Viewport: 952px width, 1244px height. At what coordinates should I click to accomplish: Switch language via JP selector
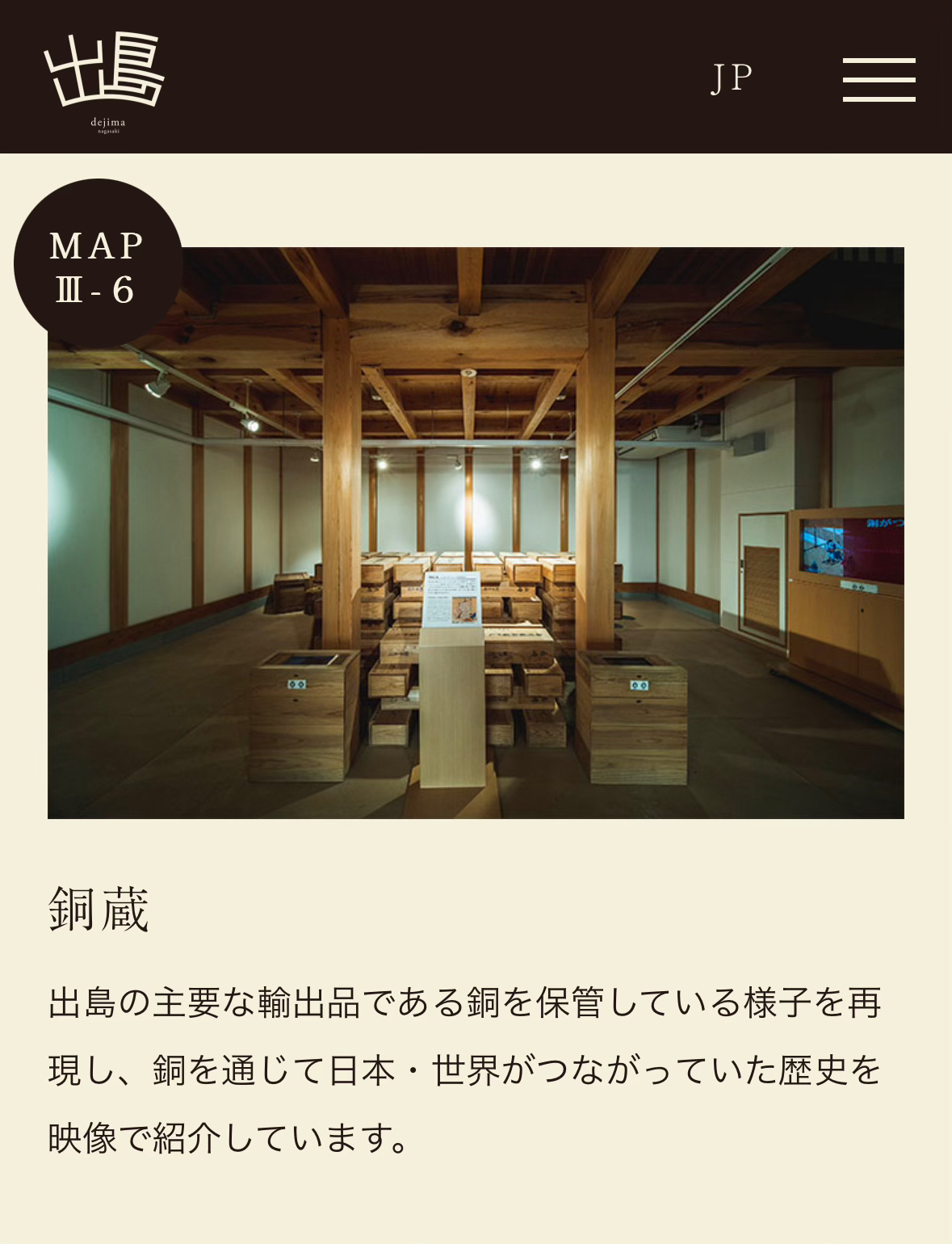732,78
